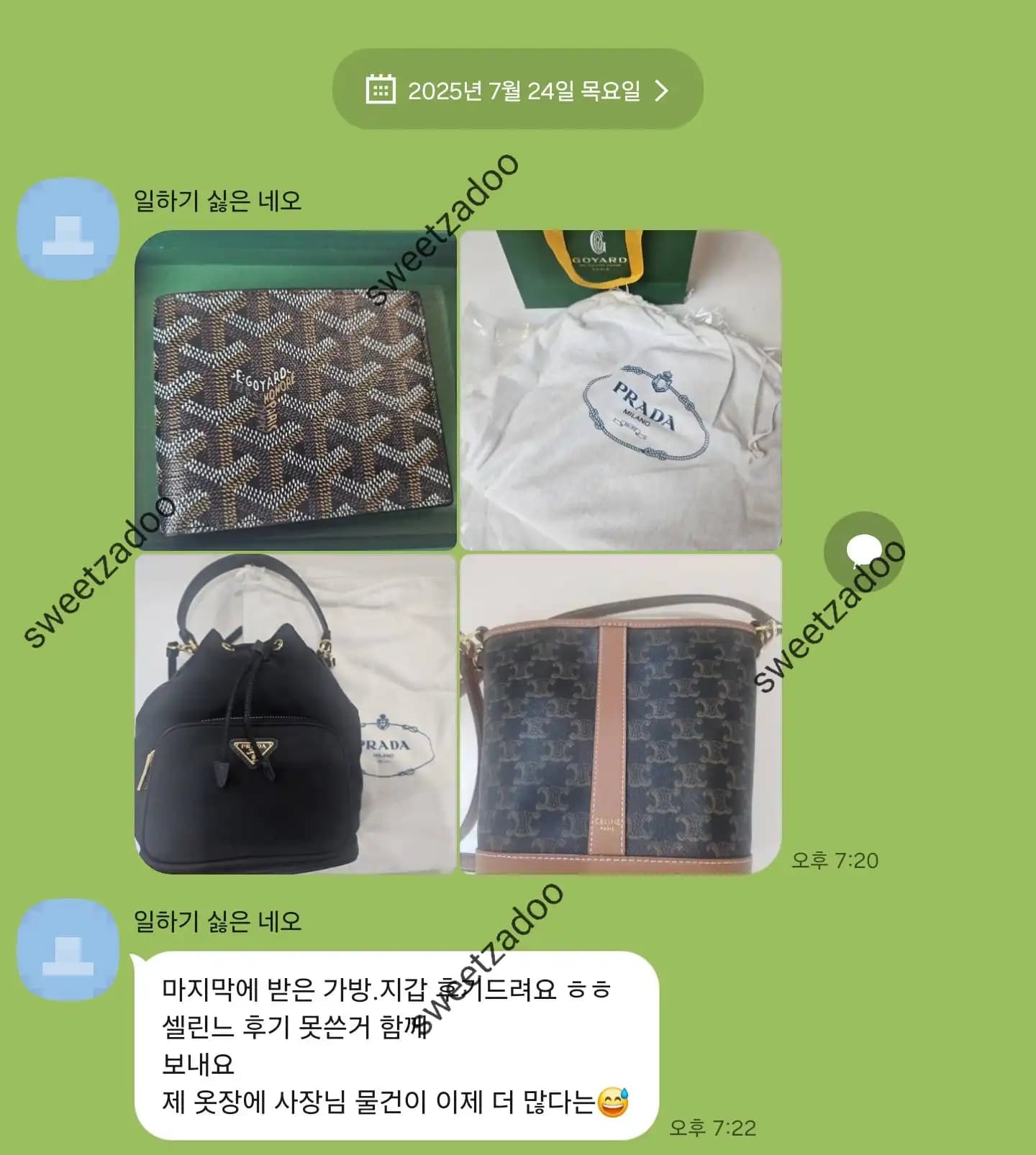
Task: Open the sender's profile picture above the photos
Action: point(68,229)
